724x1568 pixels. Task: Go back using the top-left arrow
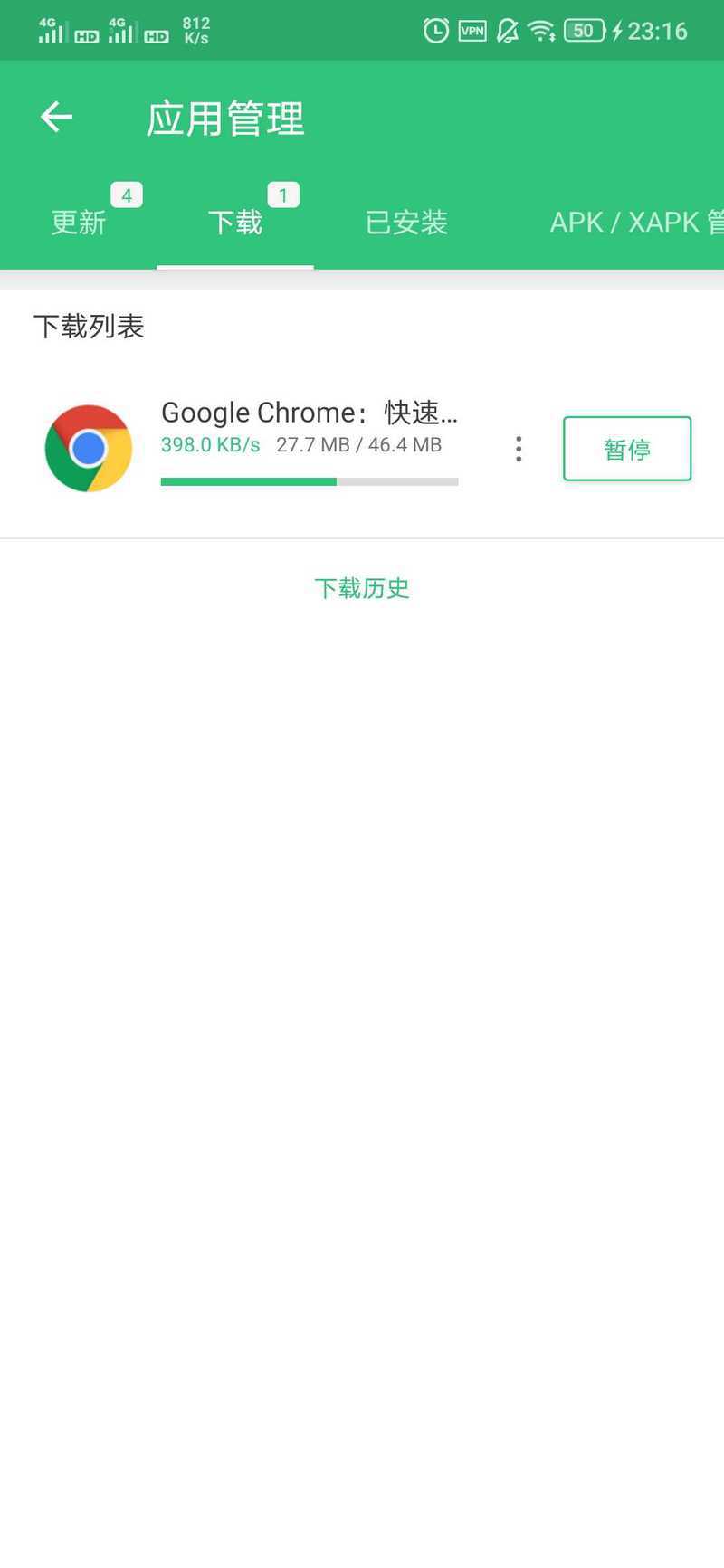(56, 117)
